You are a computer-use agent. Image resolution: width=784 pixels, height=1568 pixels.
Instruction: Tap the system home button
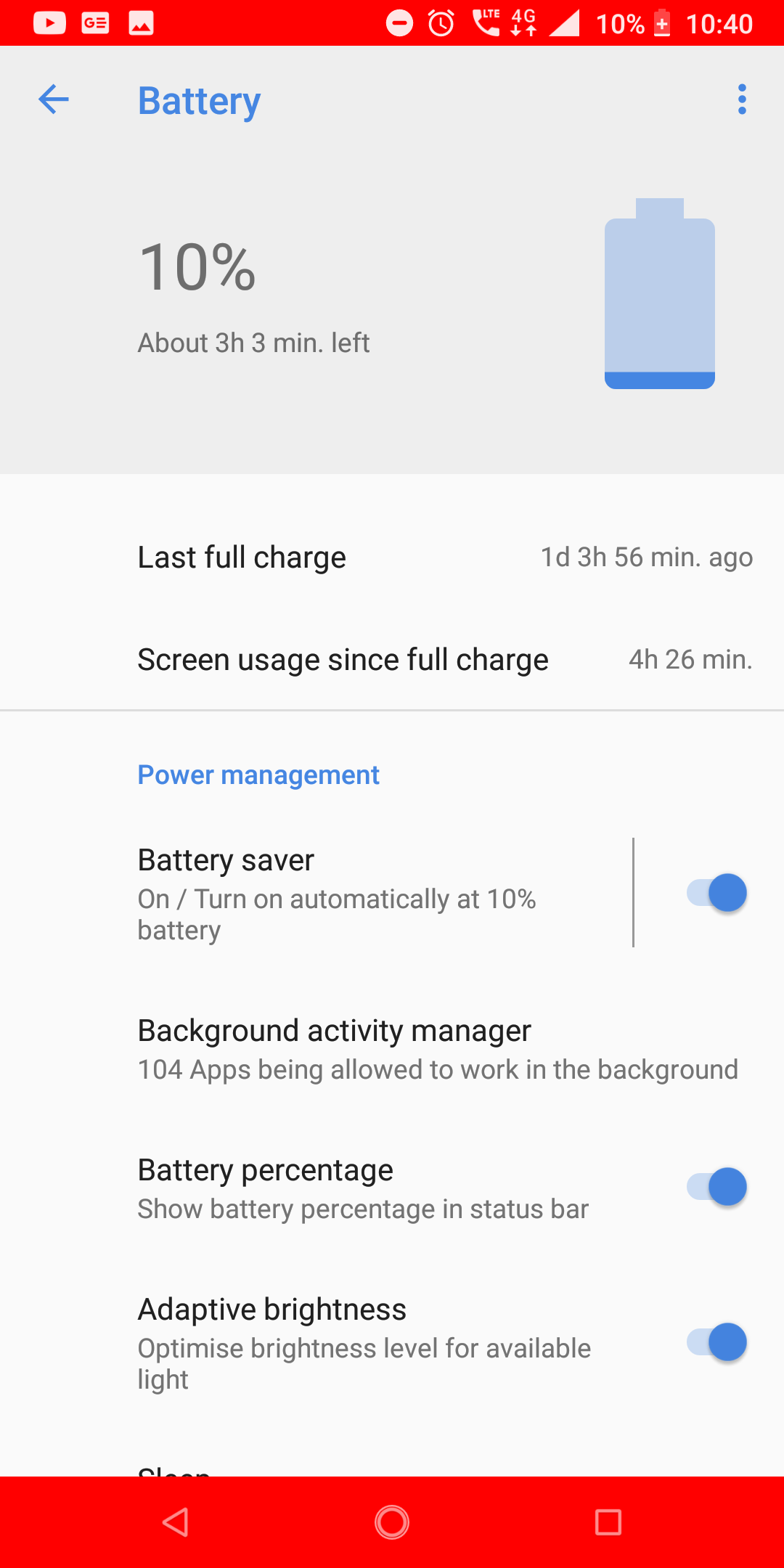click(x=392, y=1522)
